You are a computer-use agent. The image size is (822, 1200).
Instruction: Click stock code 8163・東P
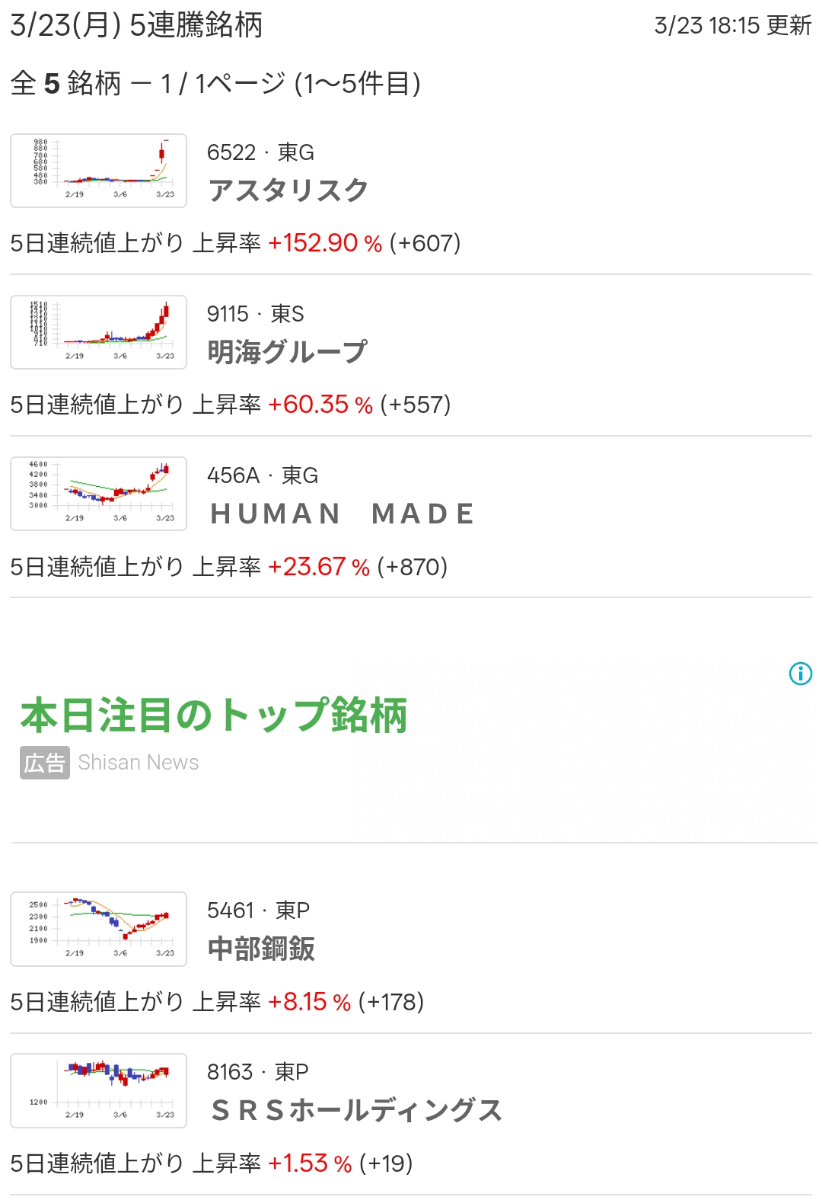258,1073
